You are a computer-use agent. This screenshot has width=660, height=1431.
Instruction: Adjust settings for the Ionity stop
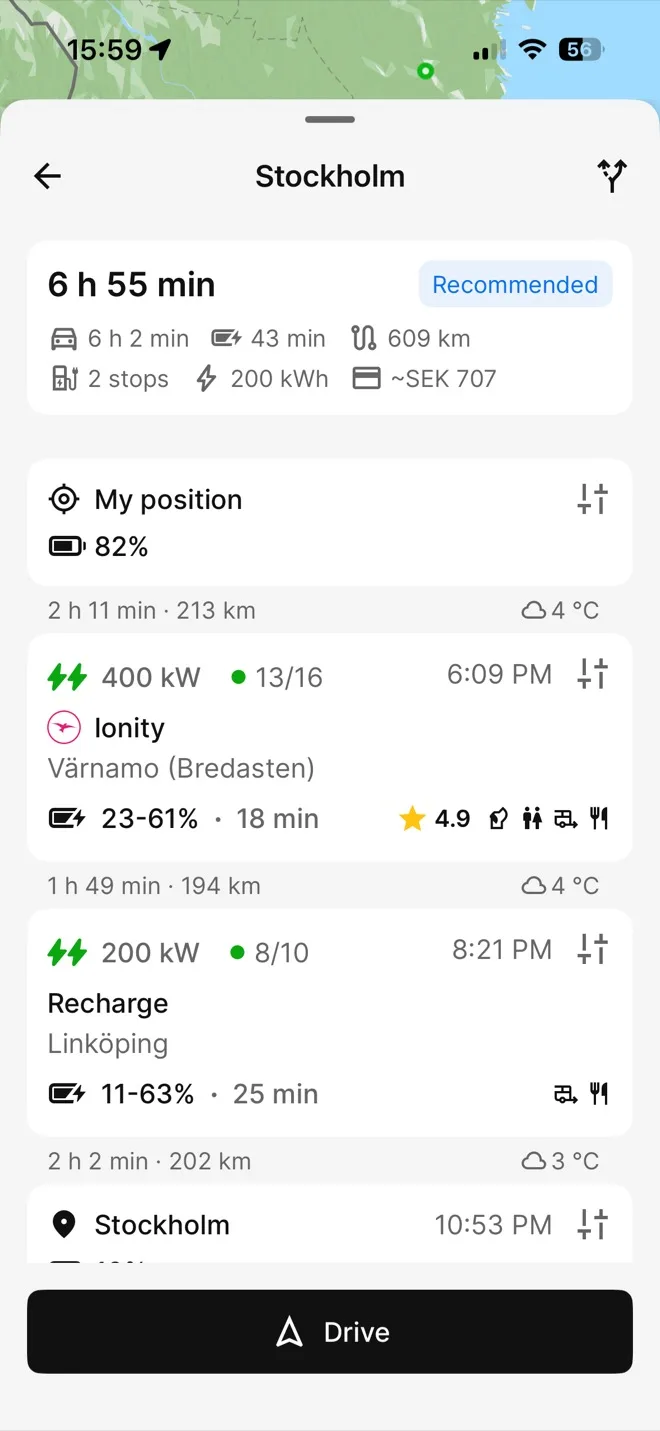[x=592, y=675]
